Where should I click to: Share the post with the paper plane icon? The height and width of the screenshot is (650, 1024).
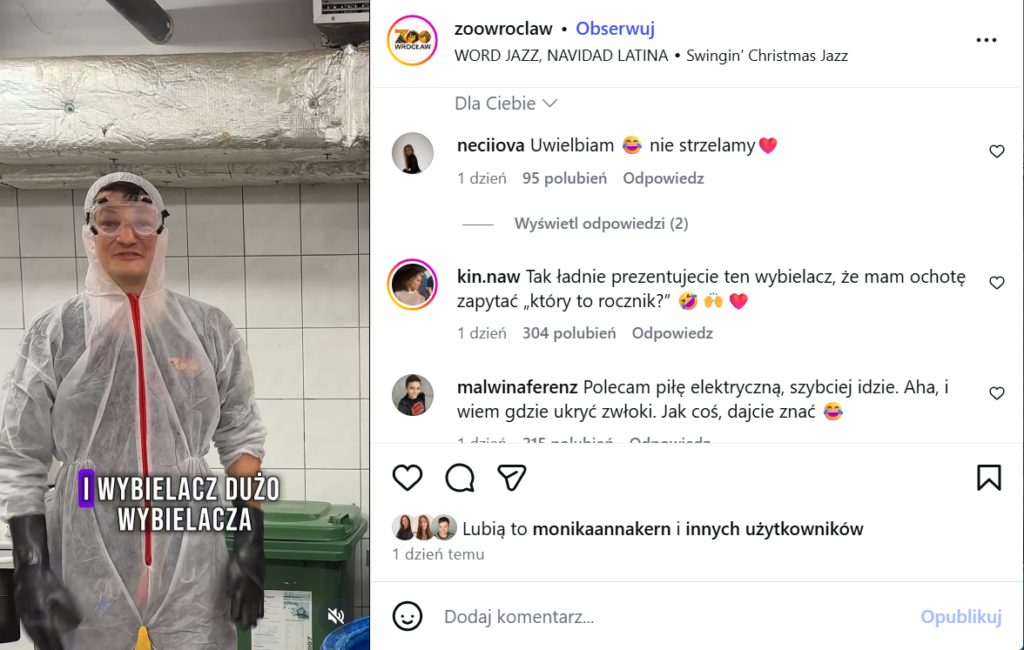point(512,478)
